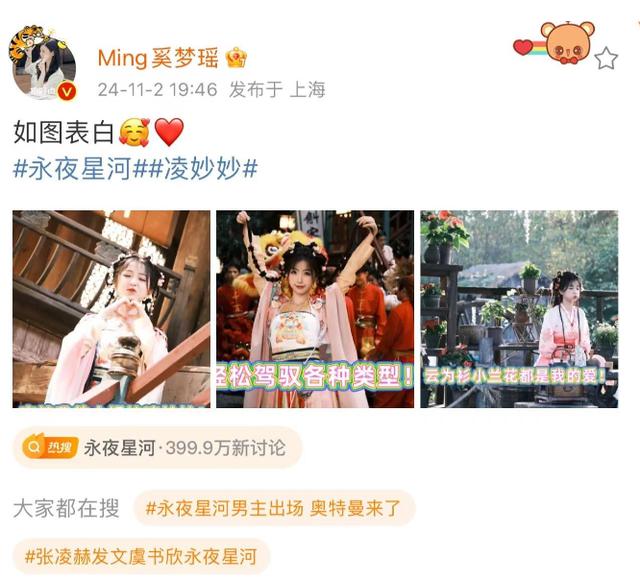640x581 pixels.
Task: Favorite this post with the star icon
Action: [606, 59]
